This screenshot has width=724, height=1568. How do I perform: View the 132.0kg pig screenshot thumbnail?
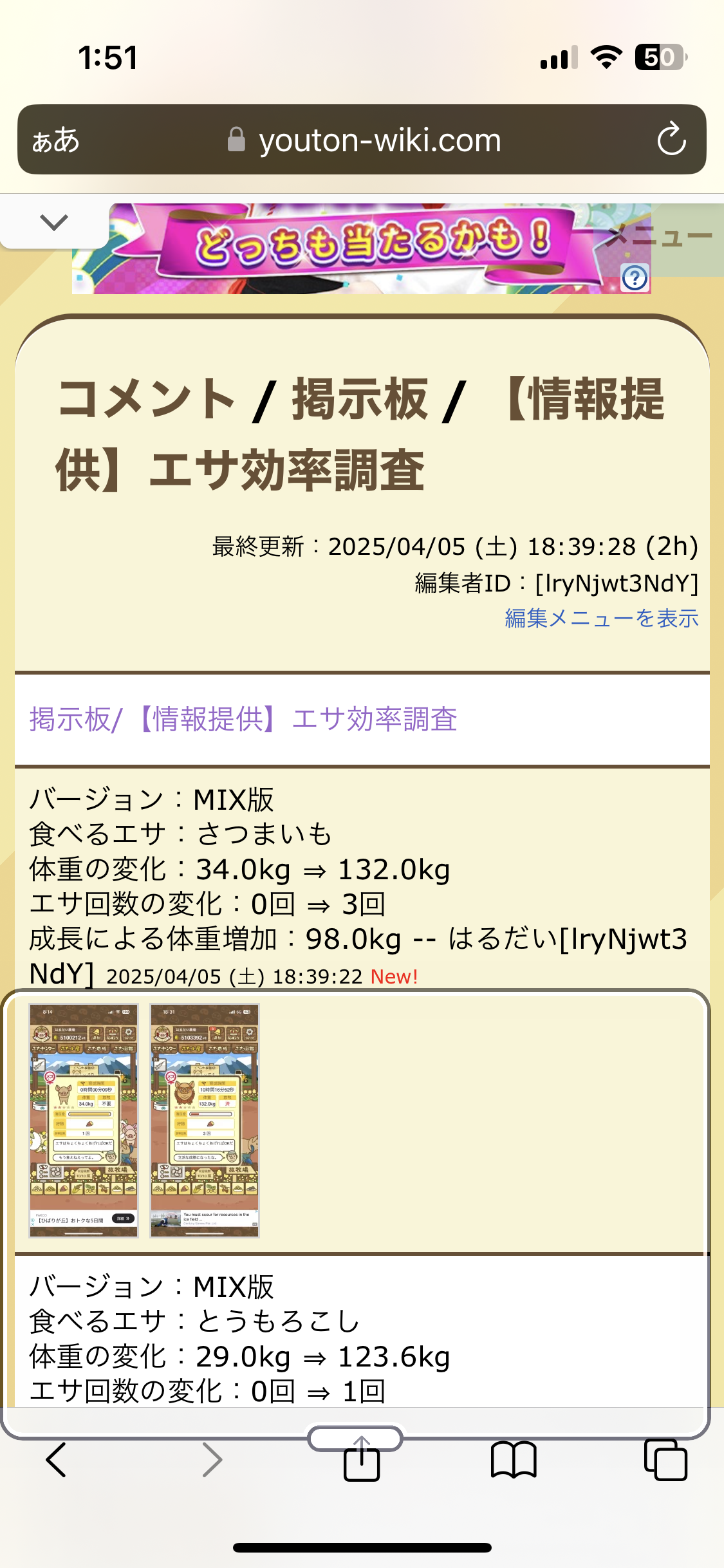pos(205,1120)
